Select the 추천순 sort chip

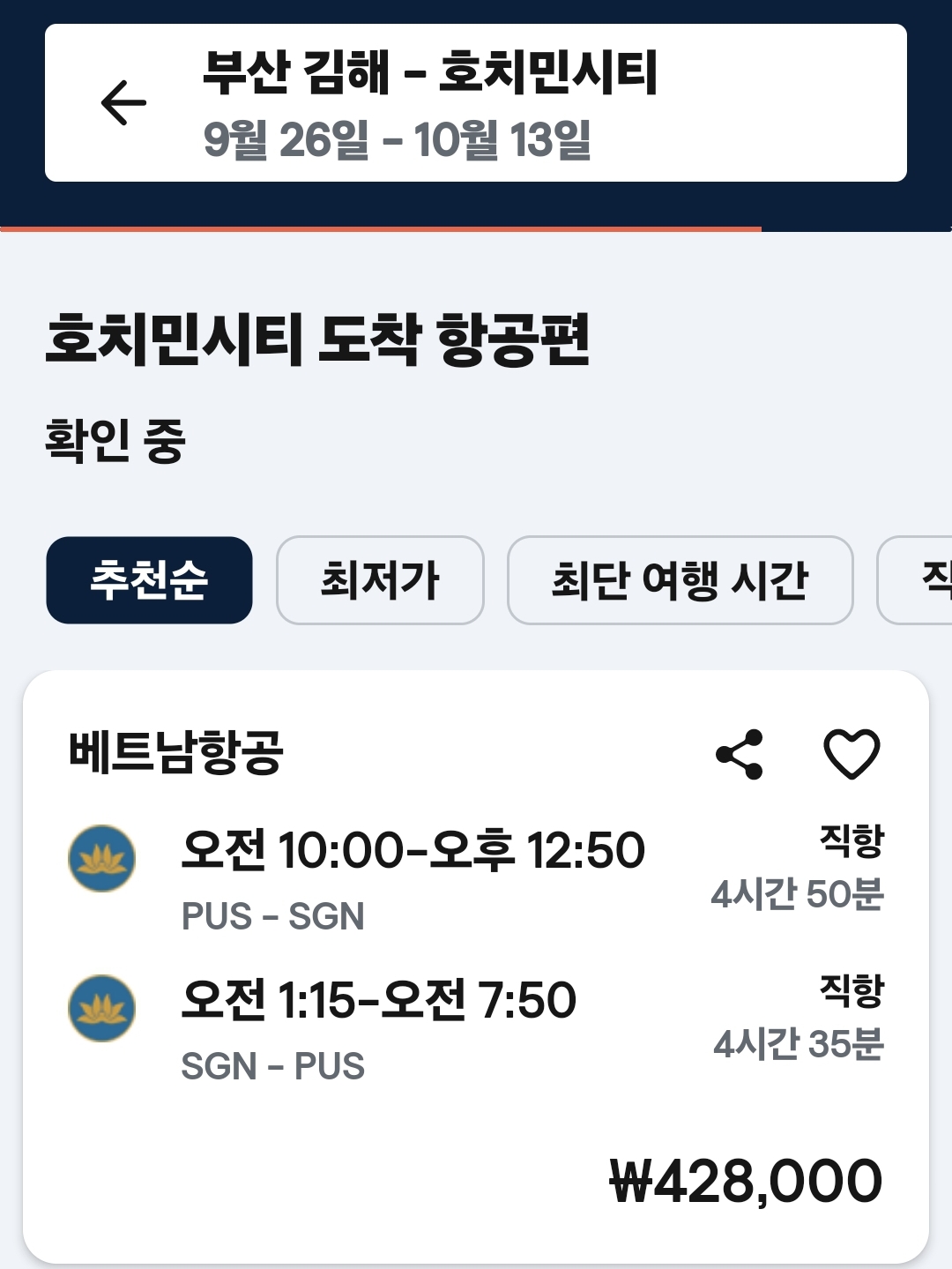click(149, 580)
